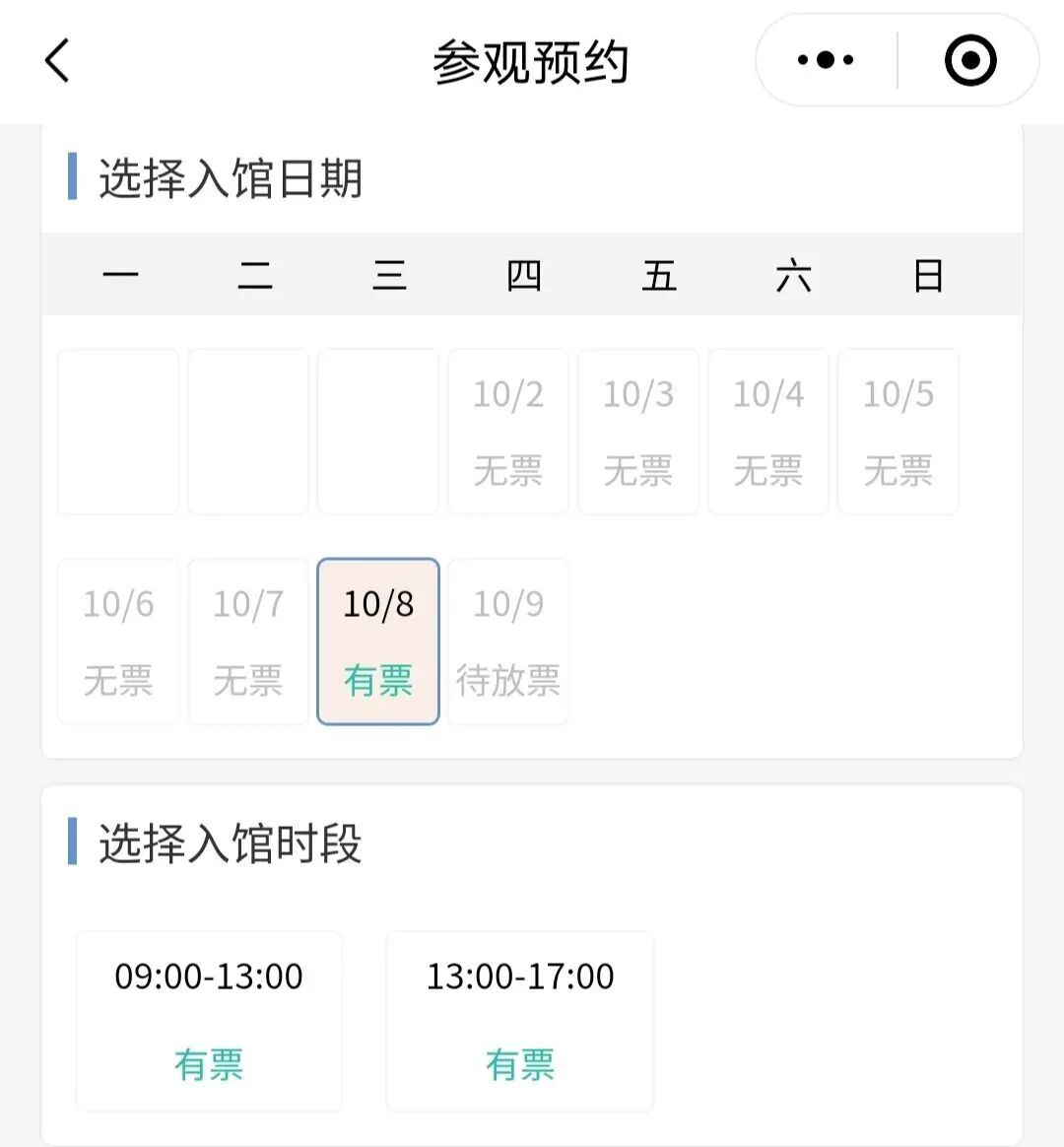
Task: Tap the sold-out 10/5 date cell
Action: point(898,432)
